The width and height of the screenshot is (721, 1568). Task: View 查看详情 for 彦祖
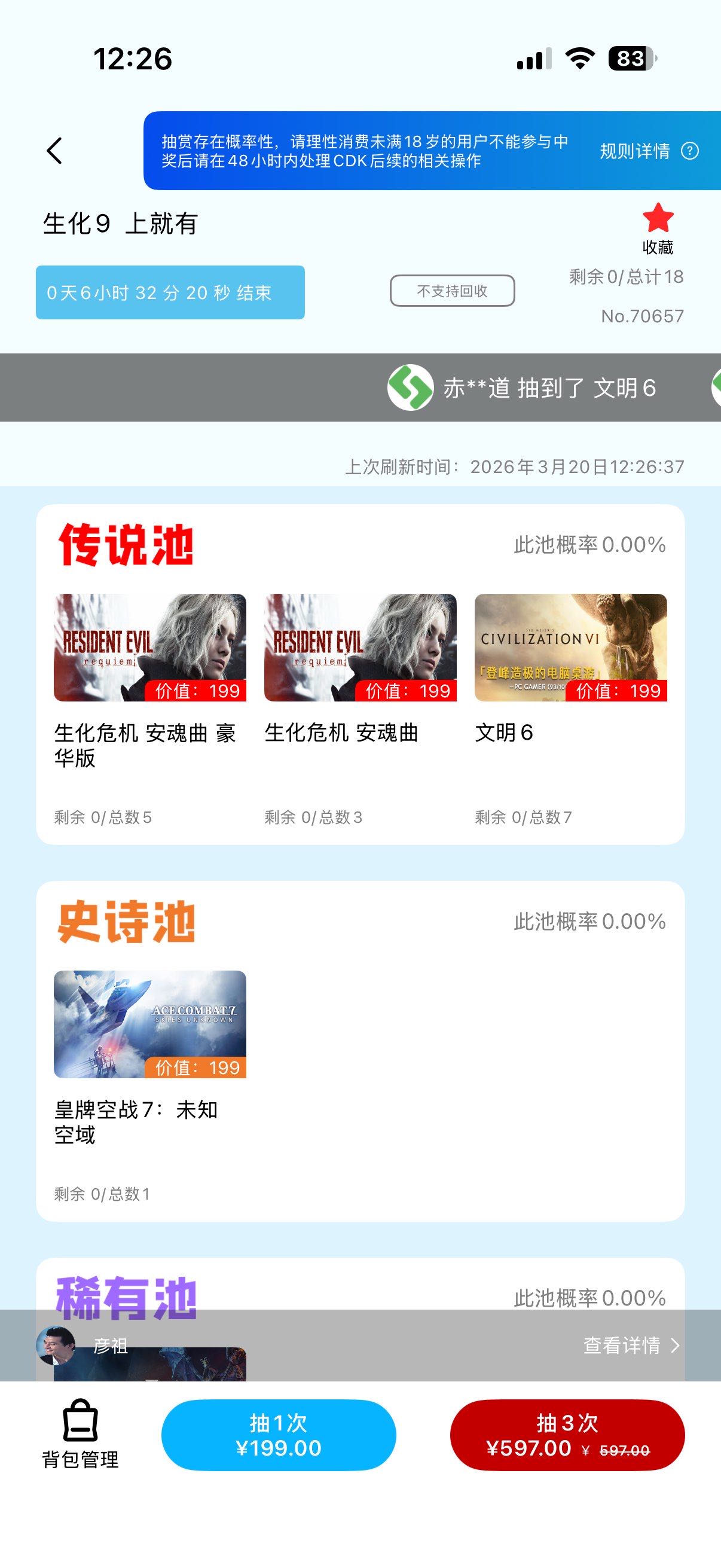point(630,1345)
